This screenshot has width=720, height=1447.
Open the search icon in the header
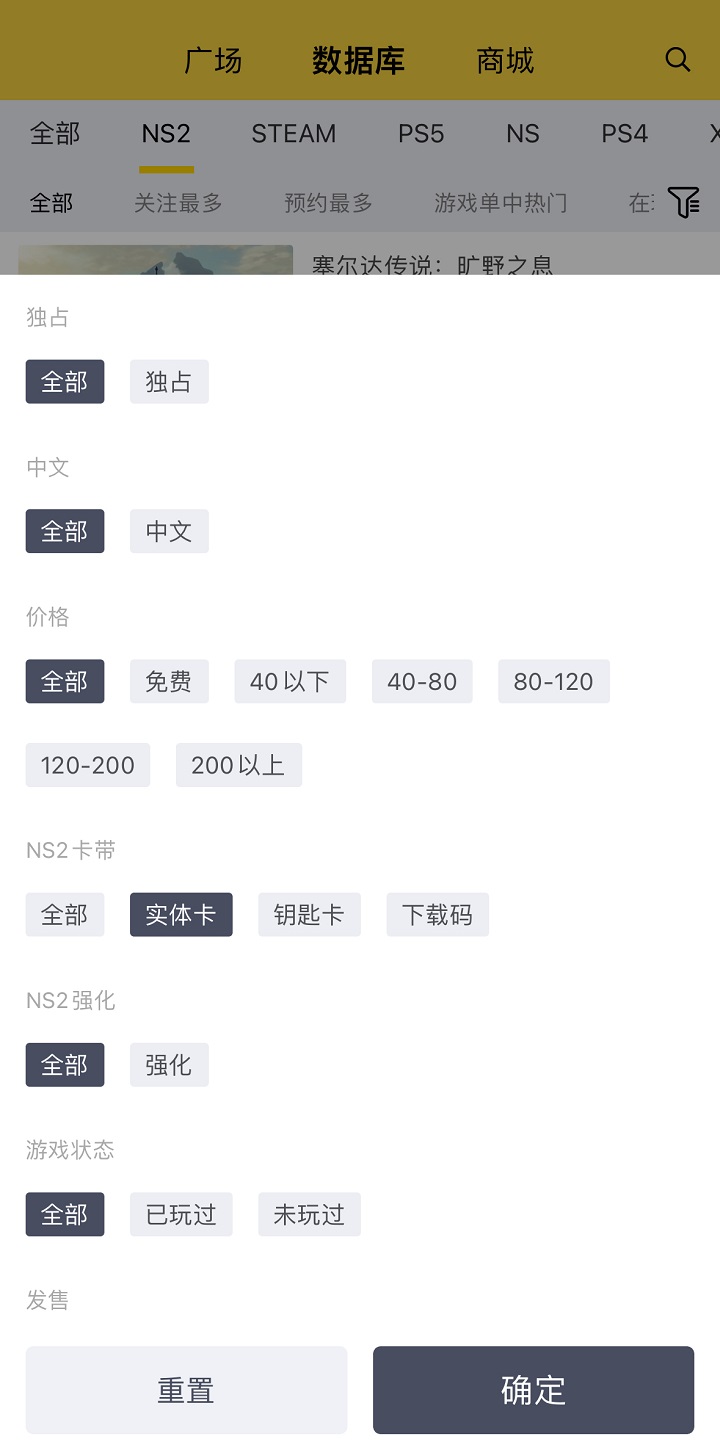click(678, 60)
